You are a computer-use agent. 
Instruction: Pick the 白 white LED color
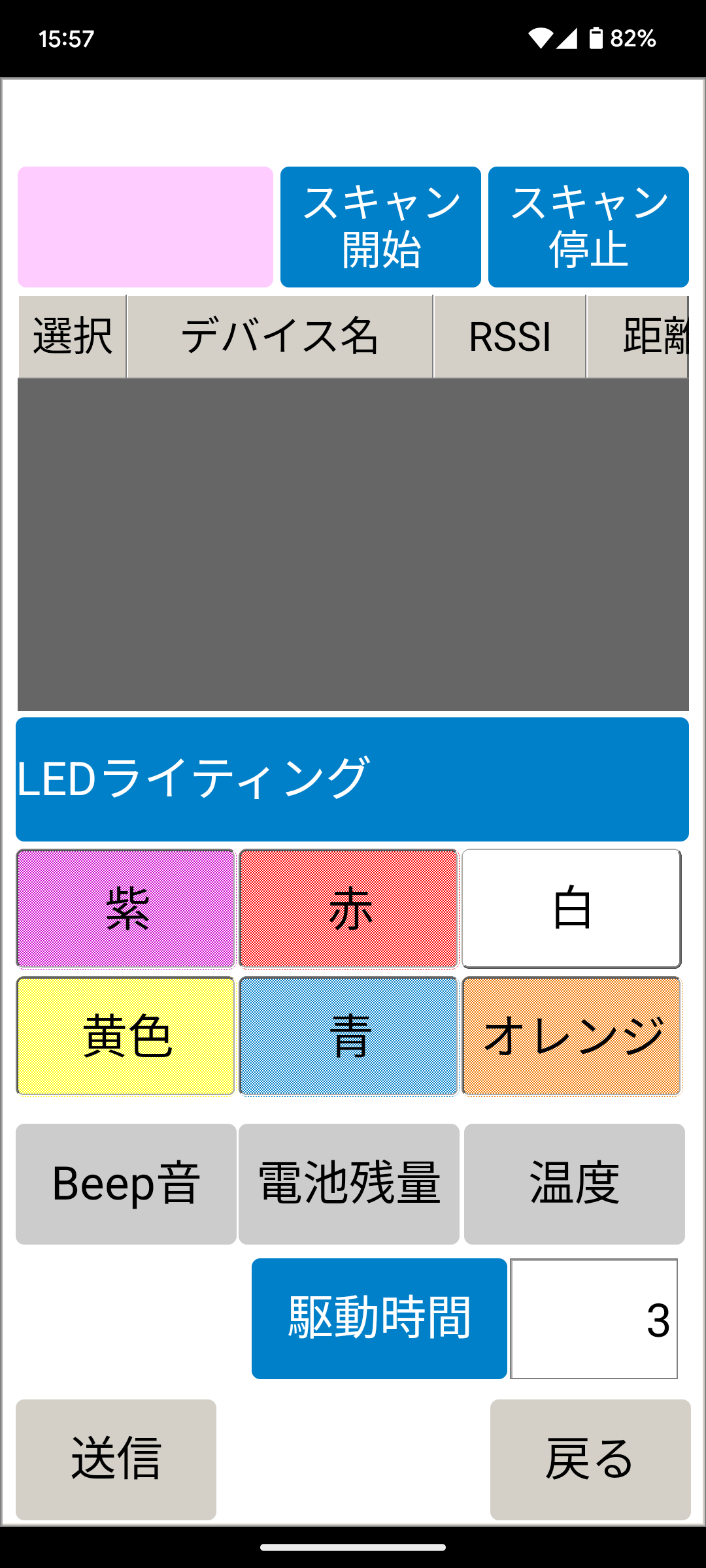pos(571,908)
